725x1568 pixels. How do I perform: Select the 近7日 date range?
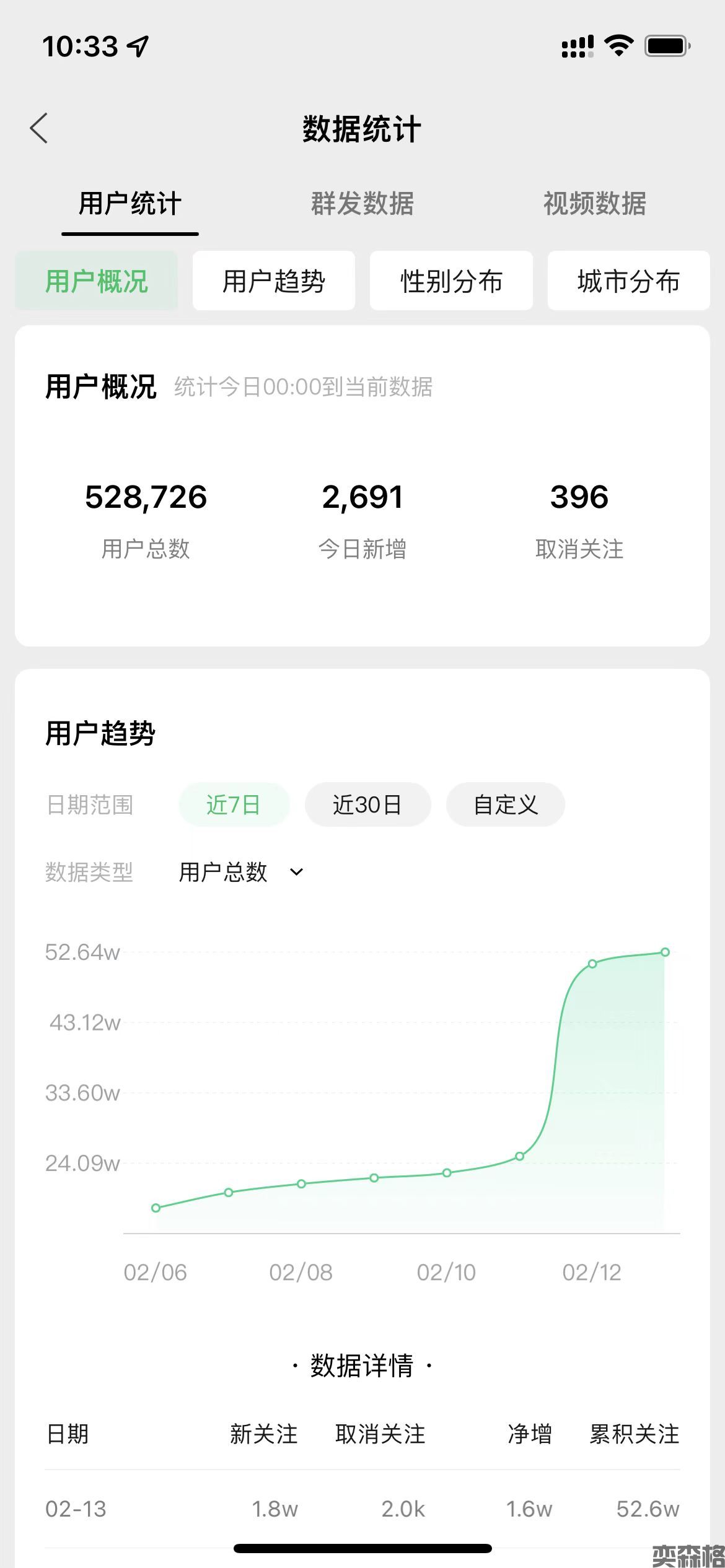234,805
